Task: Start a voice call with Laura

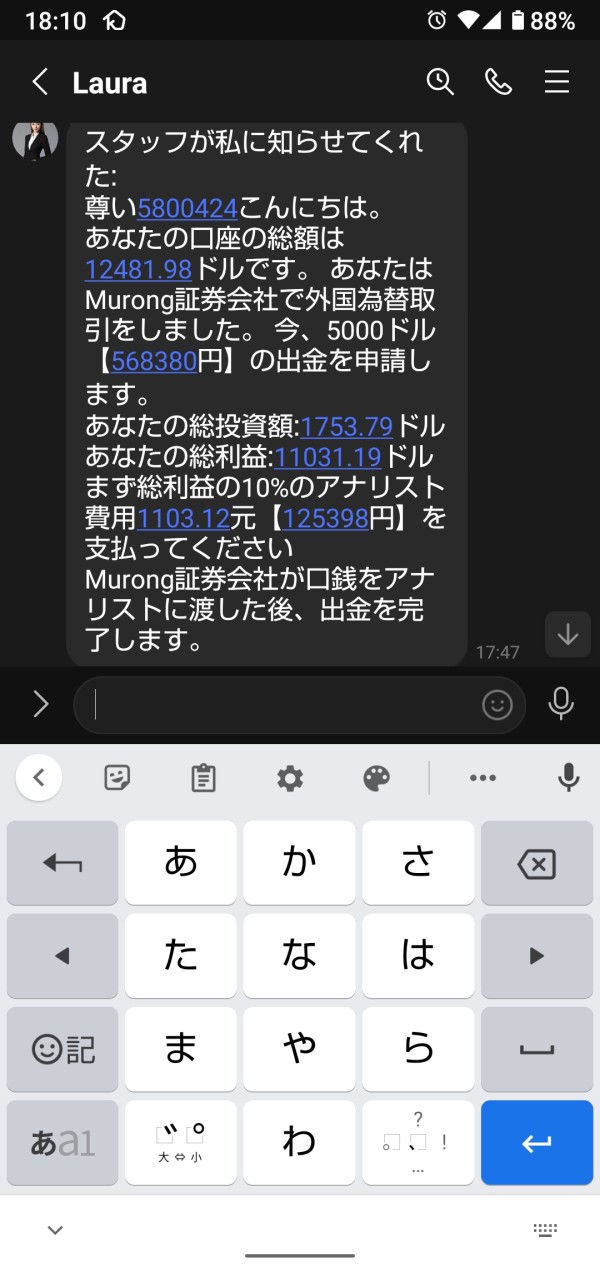Action: point(498,82)
